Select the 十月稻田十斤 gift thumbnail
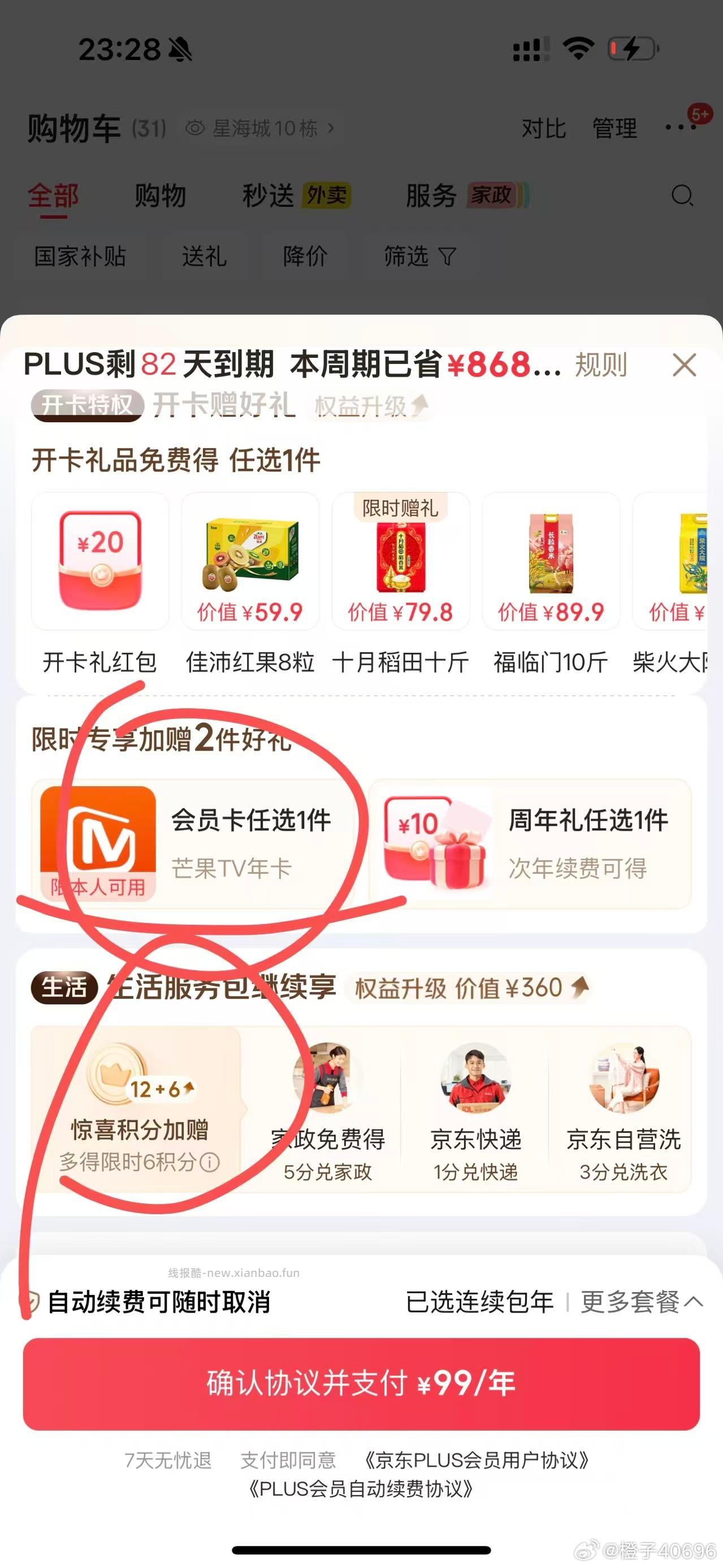This screenshot has height=1568, width=723. pyautogui.click(x=401, y=560)
